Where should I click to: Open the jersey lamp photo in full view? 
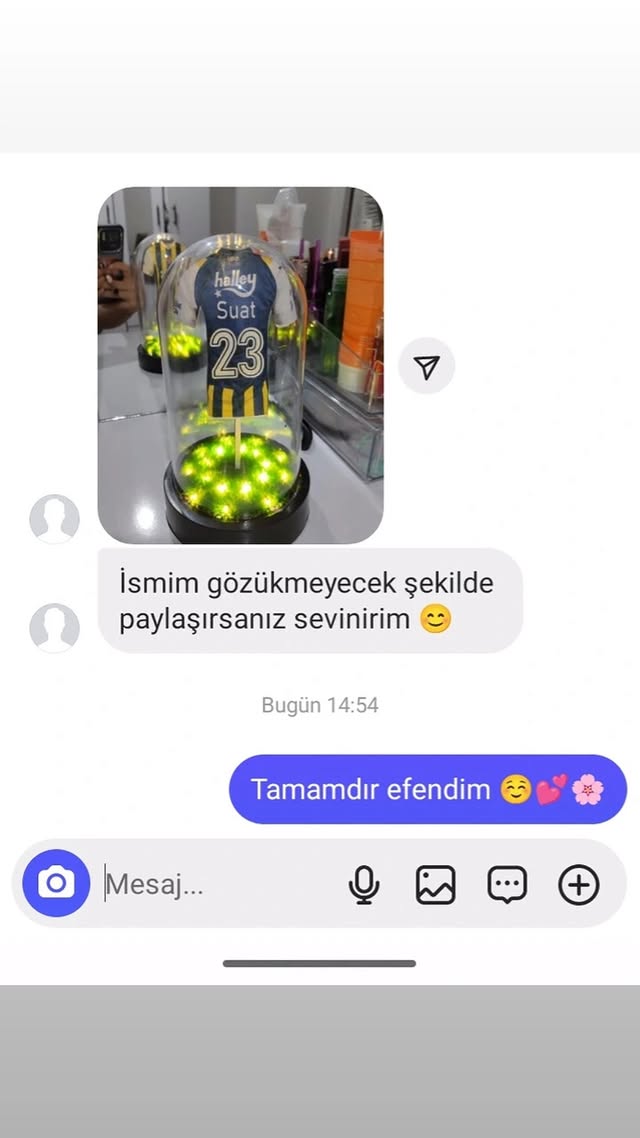coord(240,365)
